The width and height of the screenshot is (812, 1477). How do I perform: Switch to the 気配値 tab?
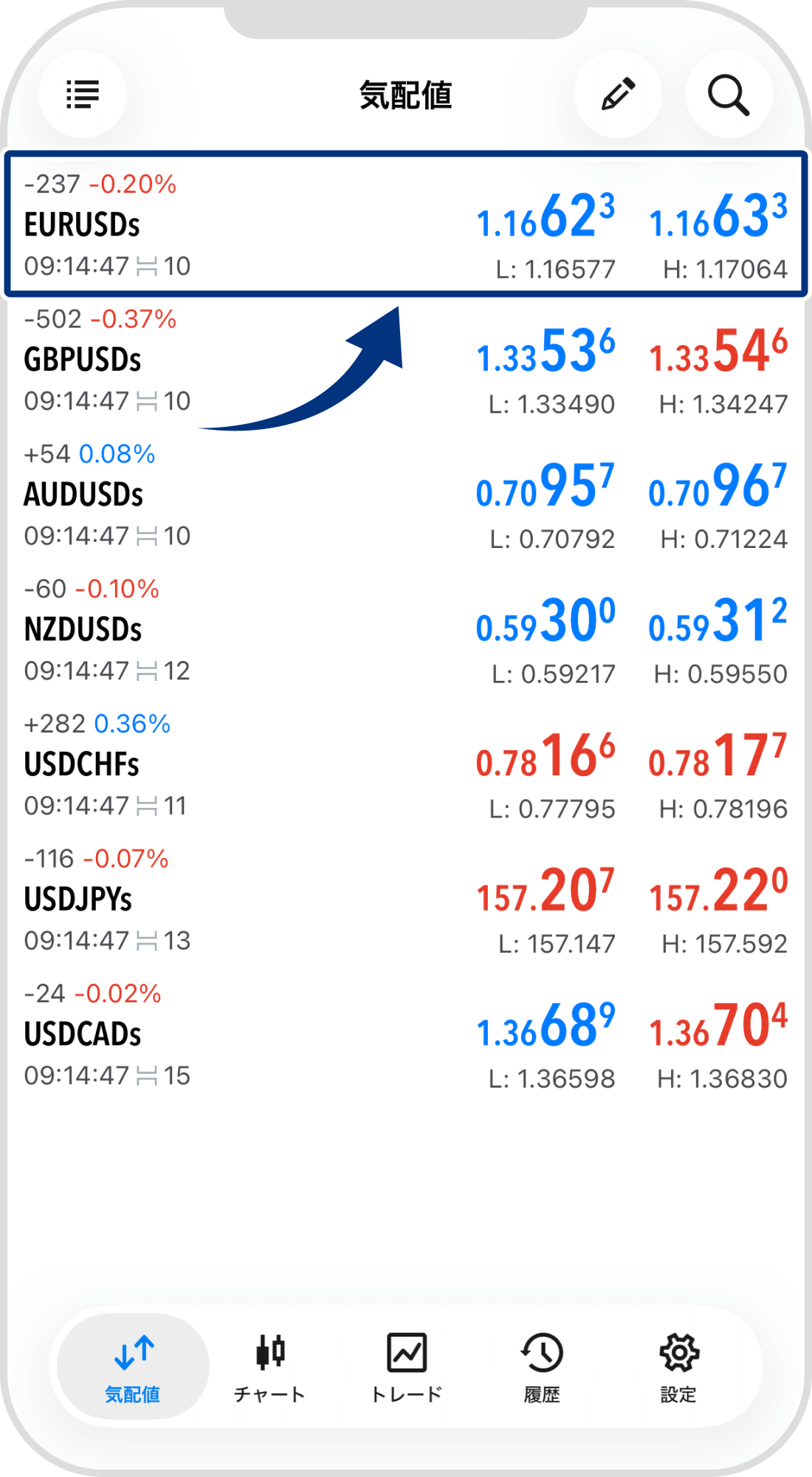click(133, 1367)
